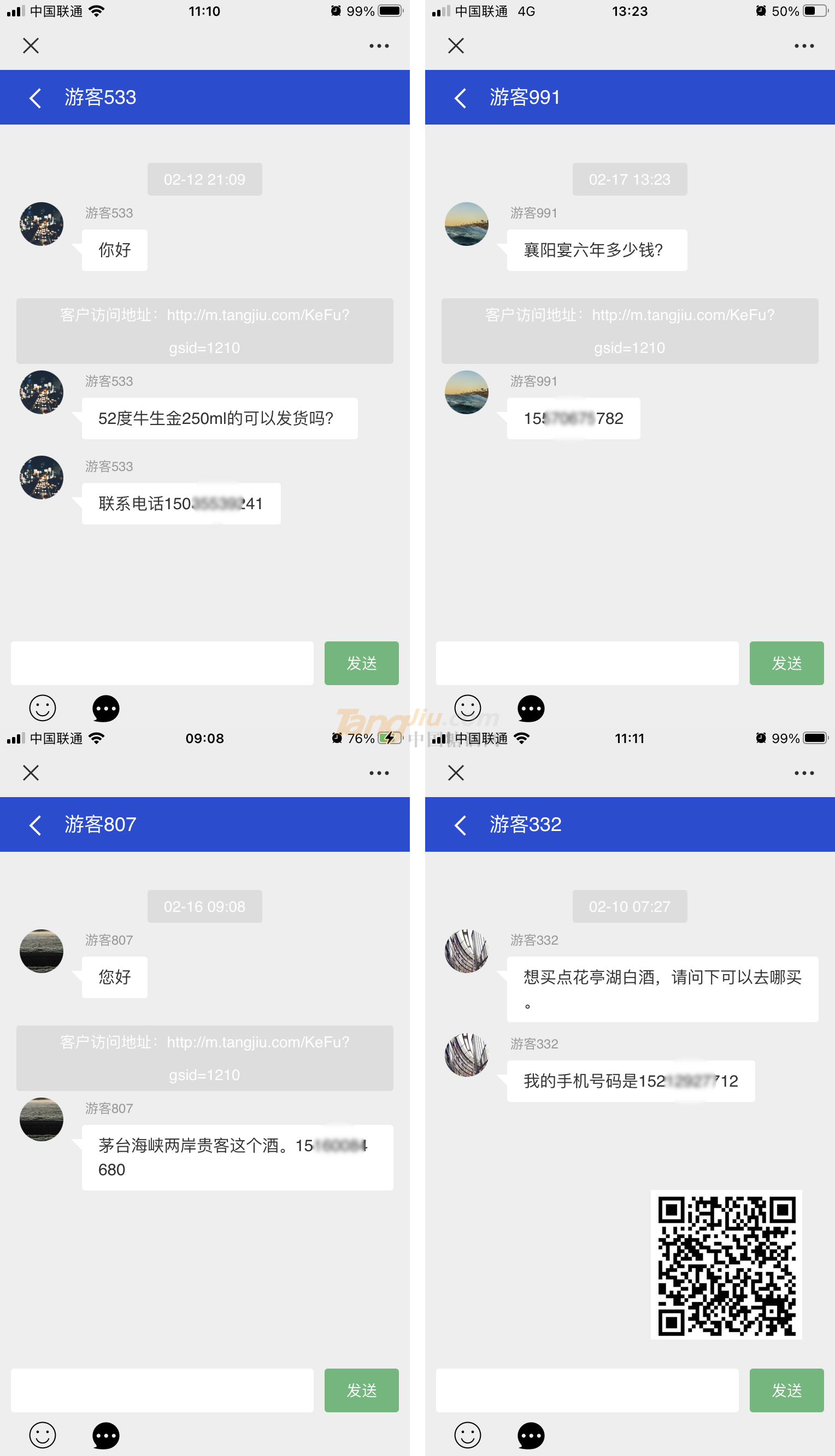The image size is (835, 1456).
Task: Tap the message input box in 游客991 chat
Action: [587, 663]
